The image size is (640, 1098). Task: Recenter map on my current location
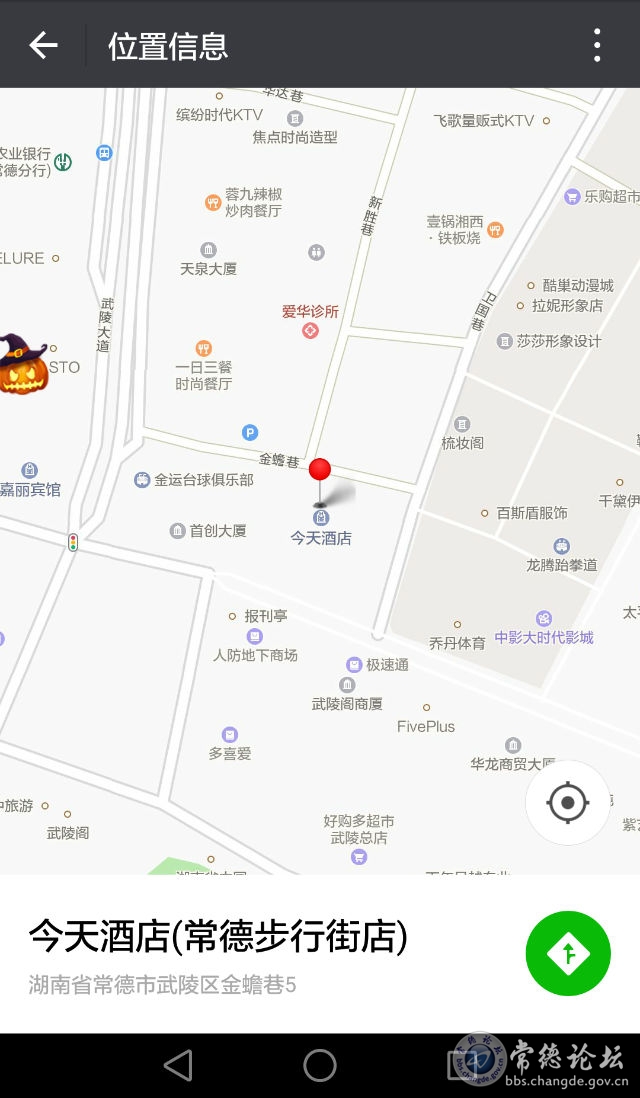pos(568,802)
